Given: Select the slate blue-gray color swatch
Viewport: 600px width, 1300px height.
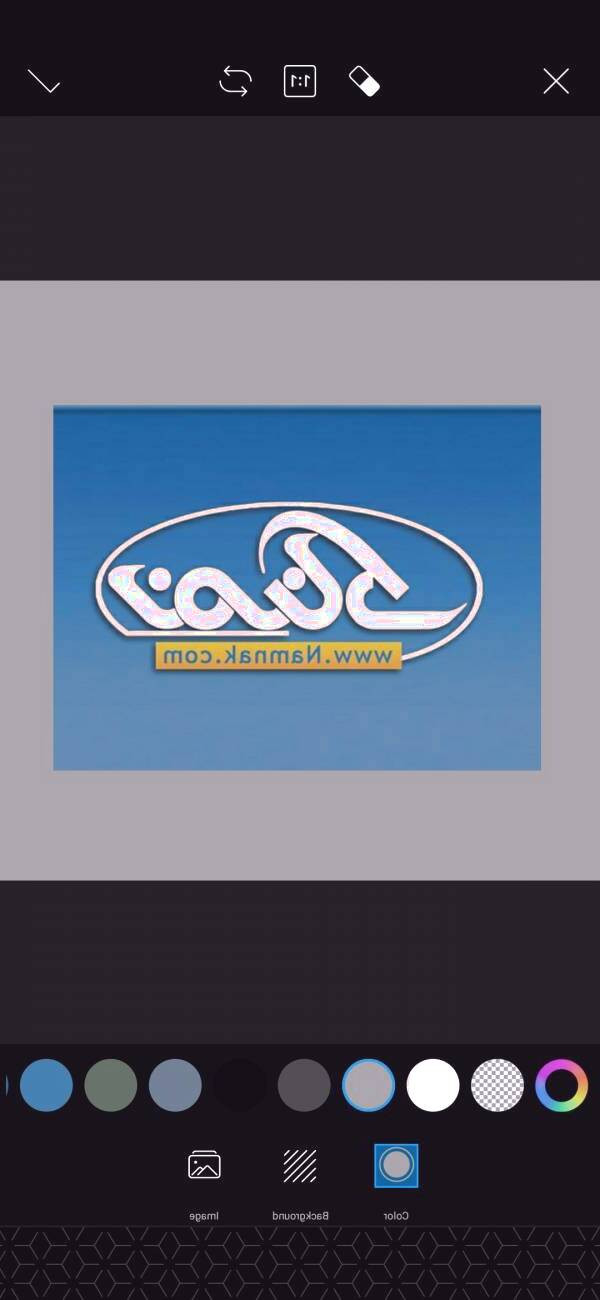Looking at the screenshot, I should pos(175,1085).
